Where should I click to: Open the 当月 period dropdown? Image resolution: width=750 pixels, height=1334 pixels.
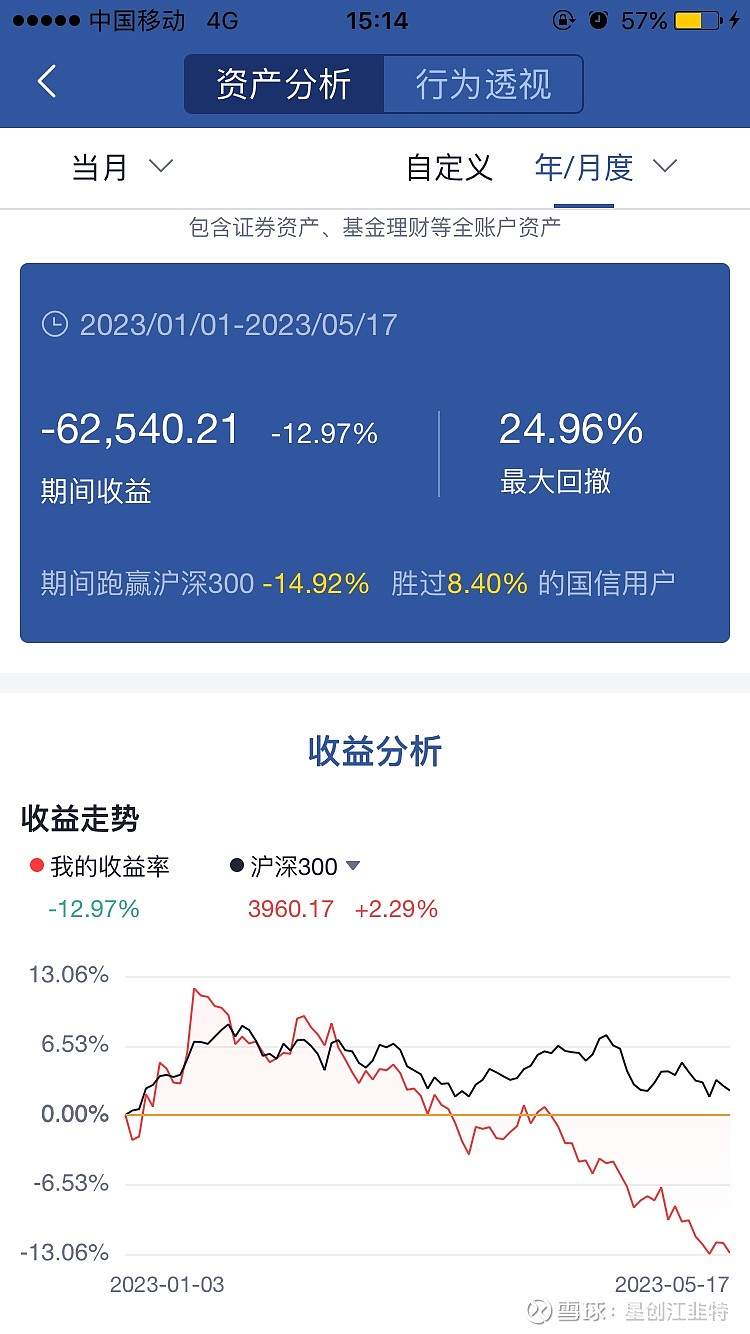pyautogui.click(x=122, y=167)
